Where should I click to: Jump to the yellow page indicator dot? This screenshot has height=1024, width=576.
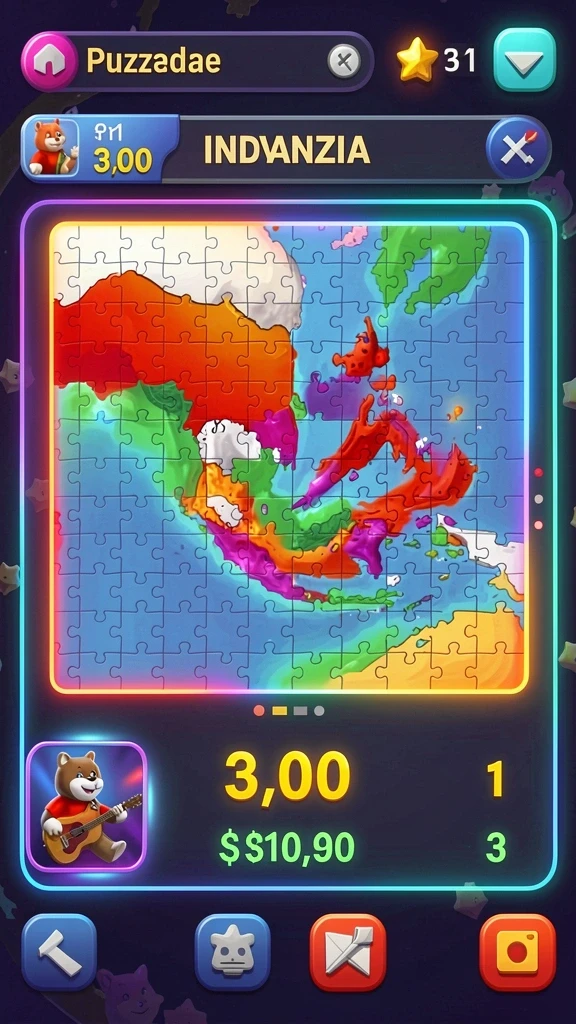click(x=280, y=711)
